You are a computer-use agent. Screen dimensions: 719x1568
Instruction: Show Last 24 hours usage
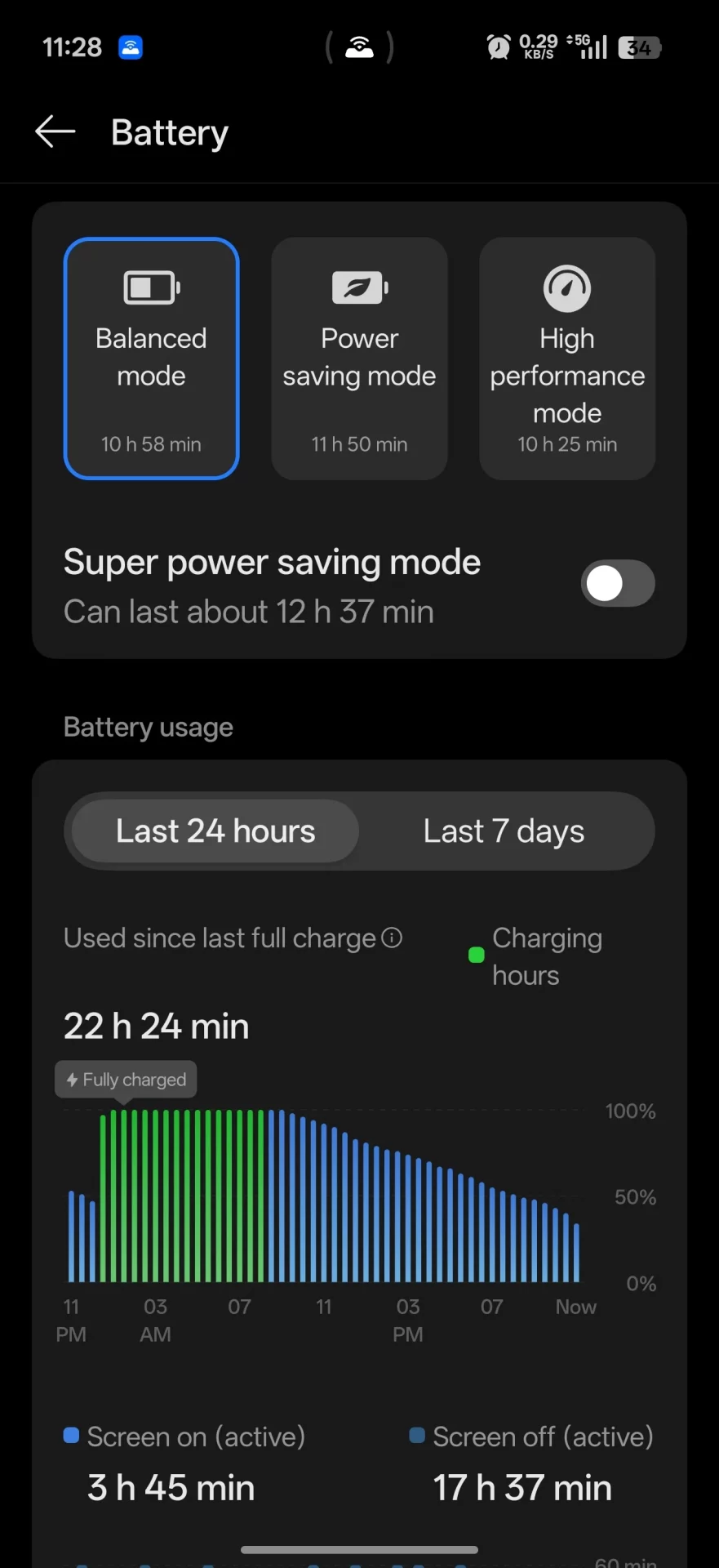pos(215,831)
